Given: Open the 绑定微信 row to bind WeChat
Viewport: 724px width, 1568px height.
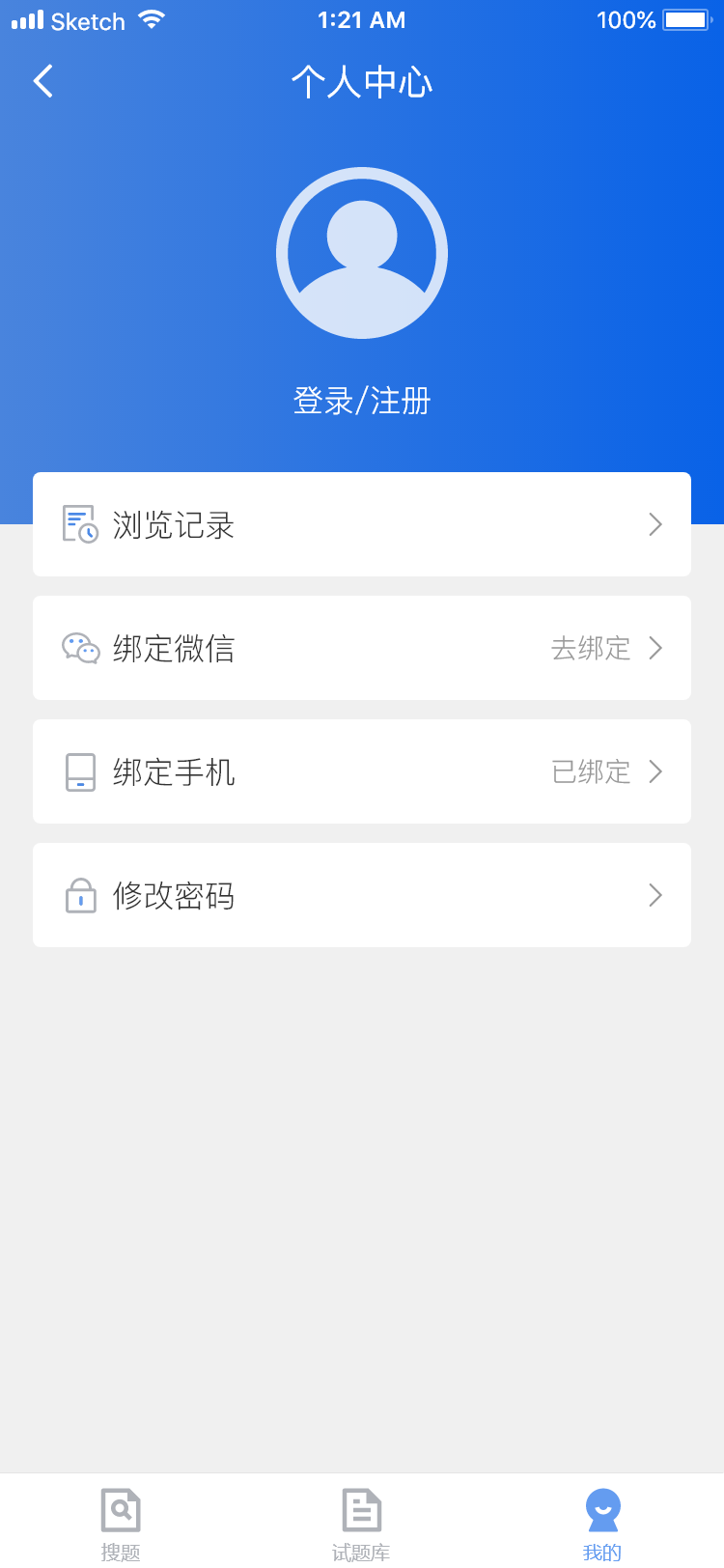Looking at the screenshot, I should [362, 648].
